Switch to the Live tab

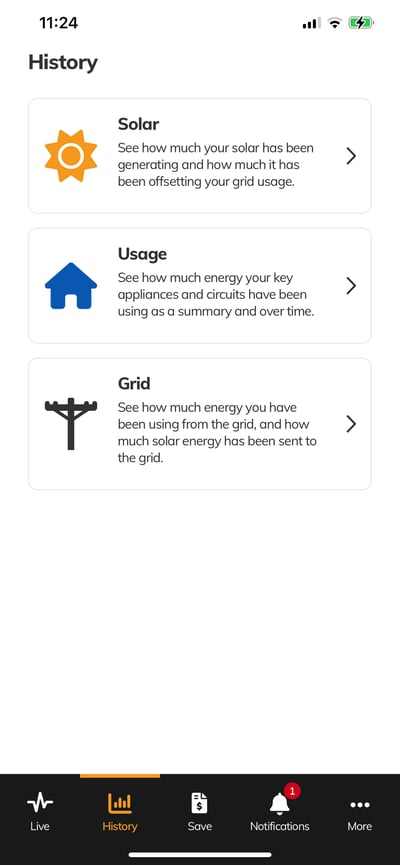[40, 812]
